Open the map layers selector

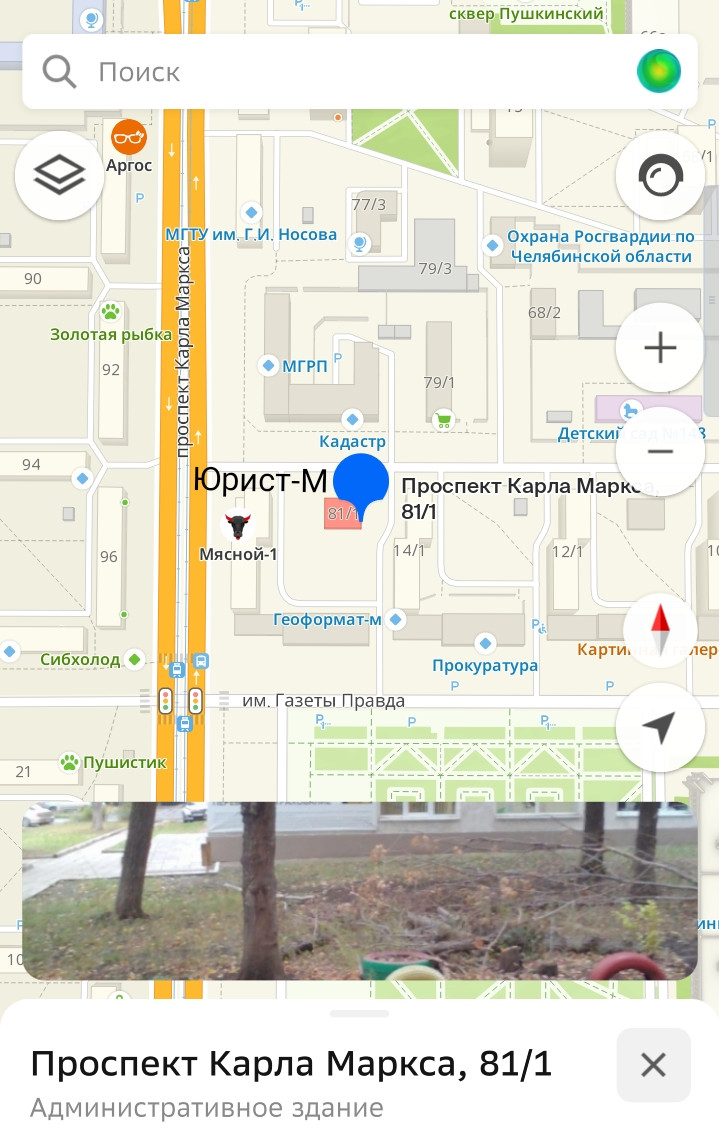[x=59, y=176]
